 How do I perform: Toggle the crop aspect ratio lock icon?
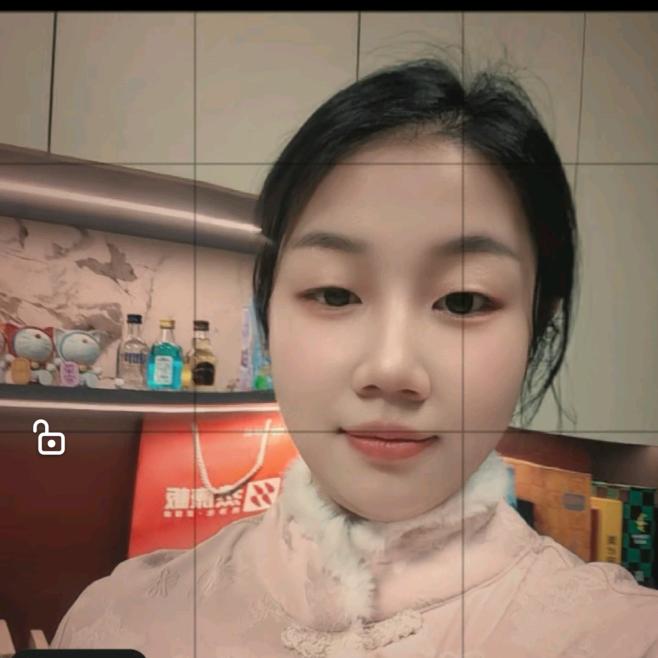point(48,438)
